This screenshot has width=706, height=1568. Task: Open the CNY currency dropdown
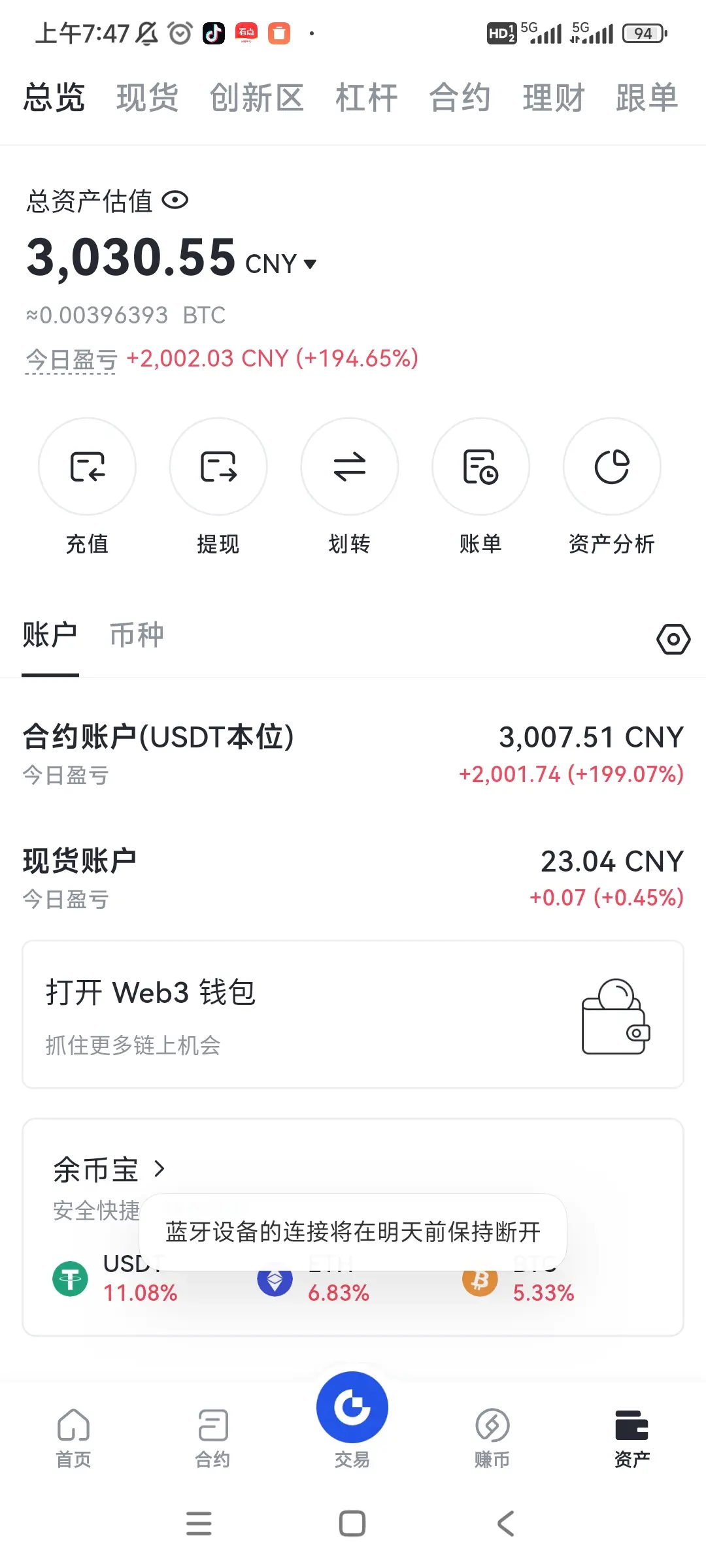point(281,264)
